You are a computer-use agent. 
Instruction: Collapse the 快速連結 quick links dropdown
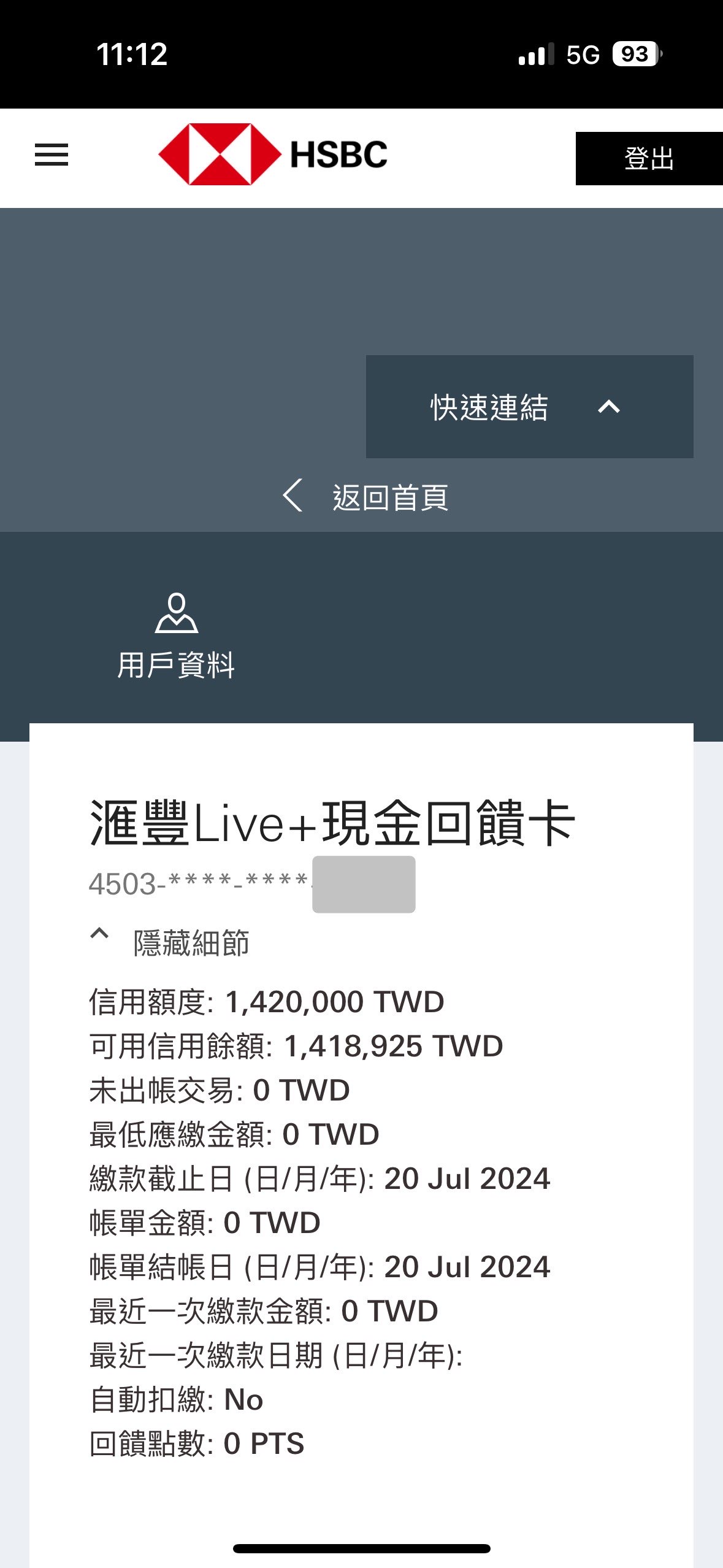[x=529, y=407]
